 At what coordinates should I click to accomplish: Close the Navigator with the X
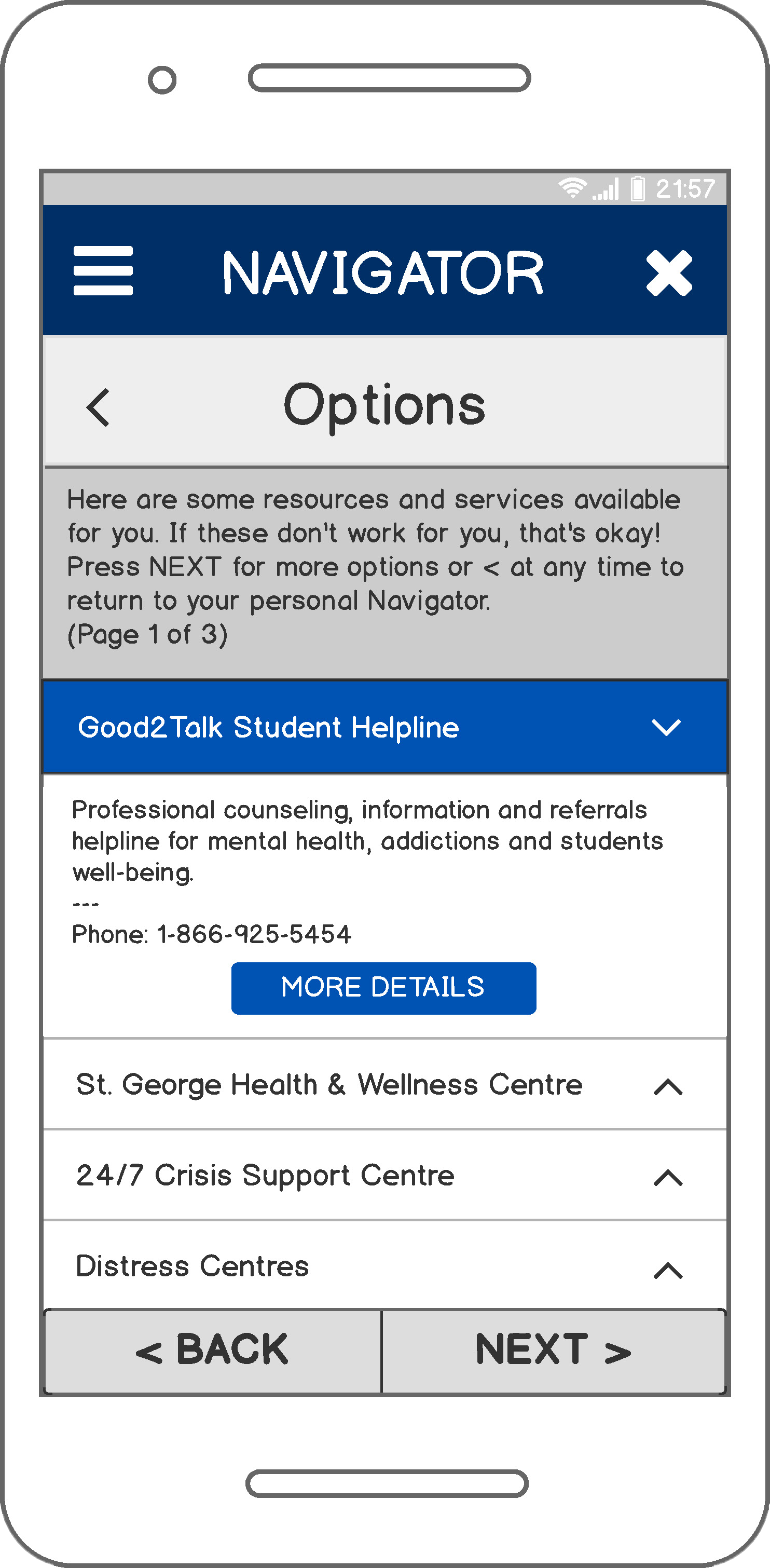669,272
